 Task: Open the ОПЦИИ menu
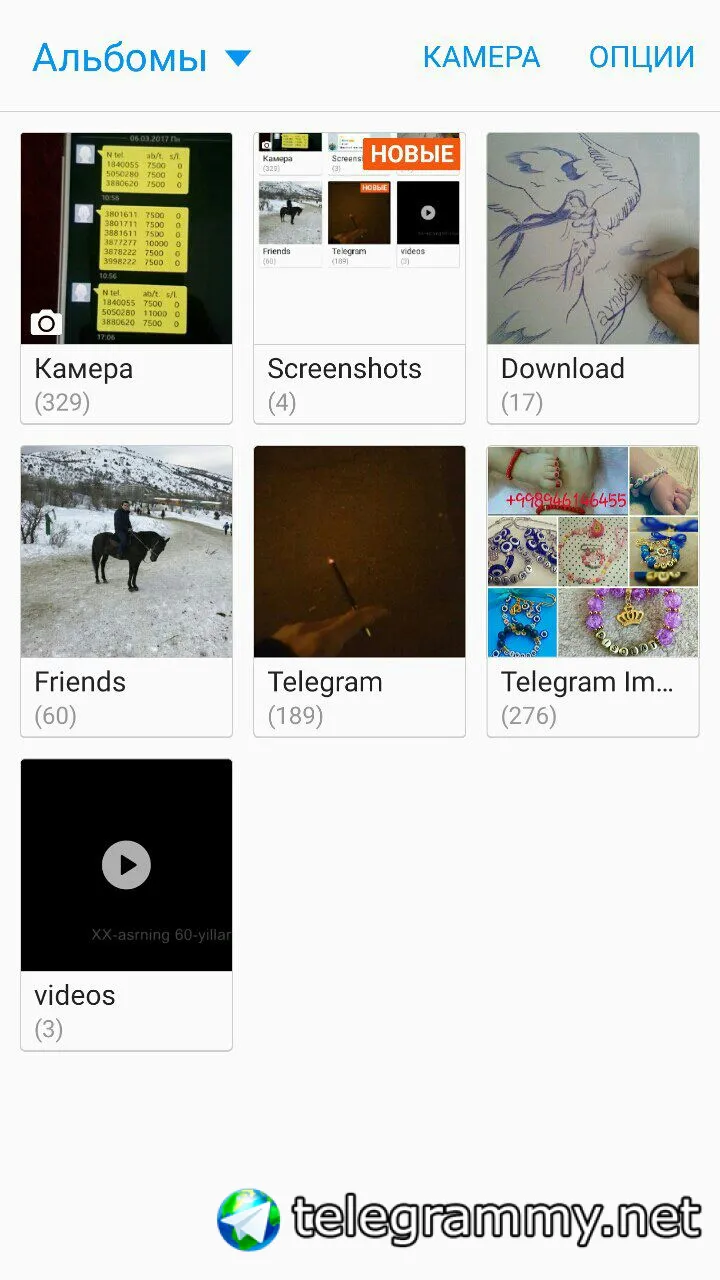pos(641,57)
